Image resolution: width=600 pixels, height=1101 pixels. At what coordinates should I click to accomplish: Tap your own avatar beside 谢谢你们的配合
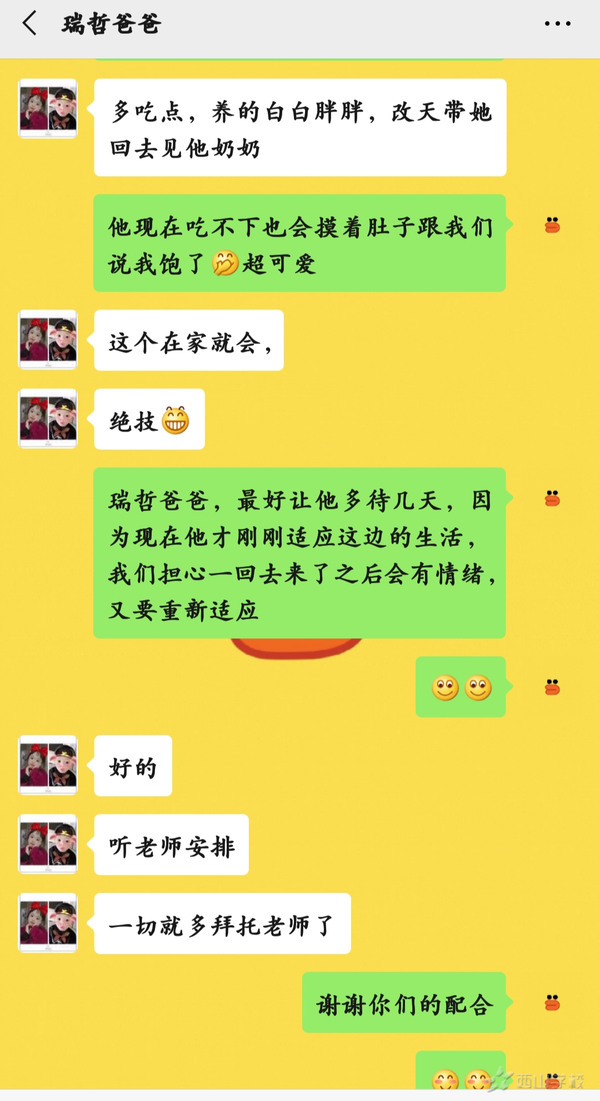point(552,1002)
